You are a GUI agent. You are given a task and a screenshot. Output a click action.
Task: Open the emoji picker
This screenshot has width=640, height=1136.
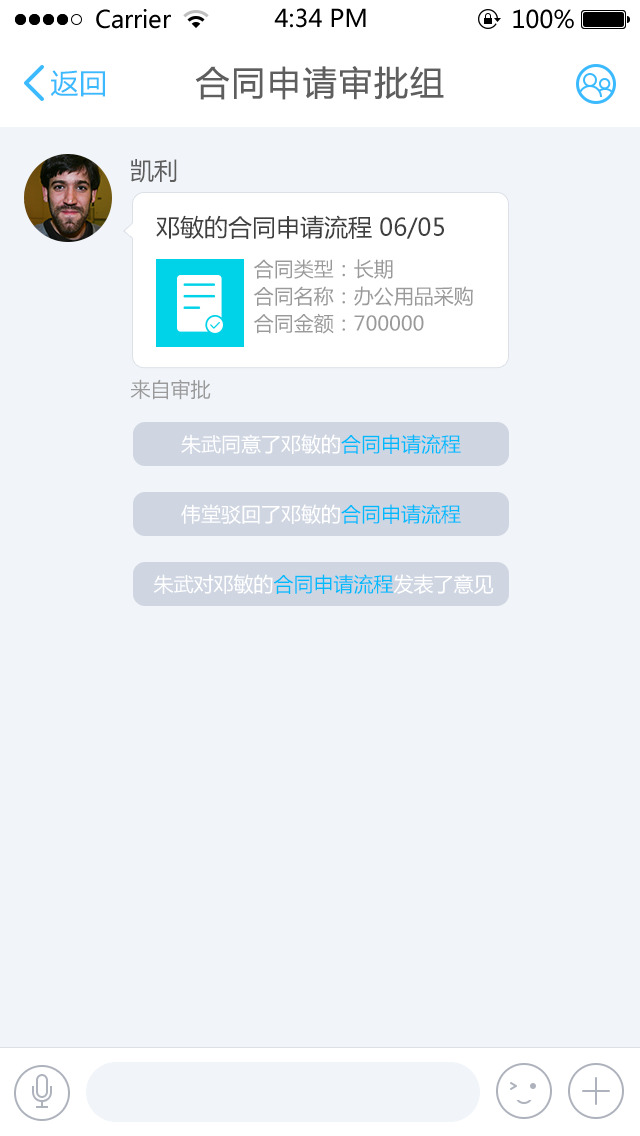pyautogui.click(x=524, y=1092)
